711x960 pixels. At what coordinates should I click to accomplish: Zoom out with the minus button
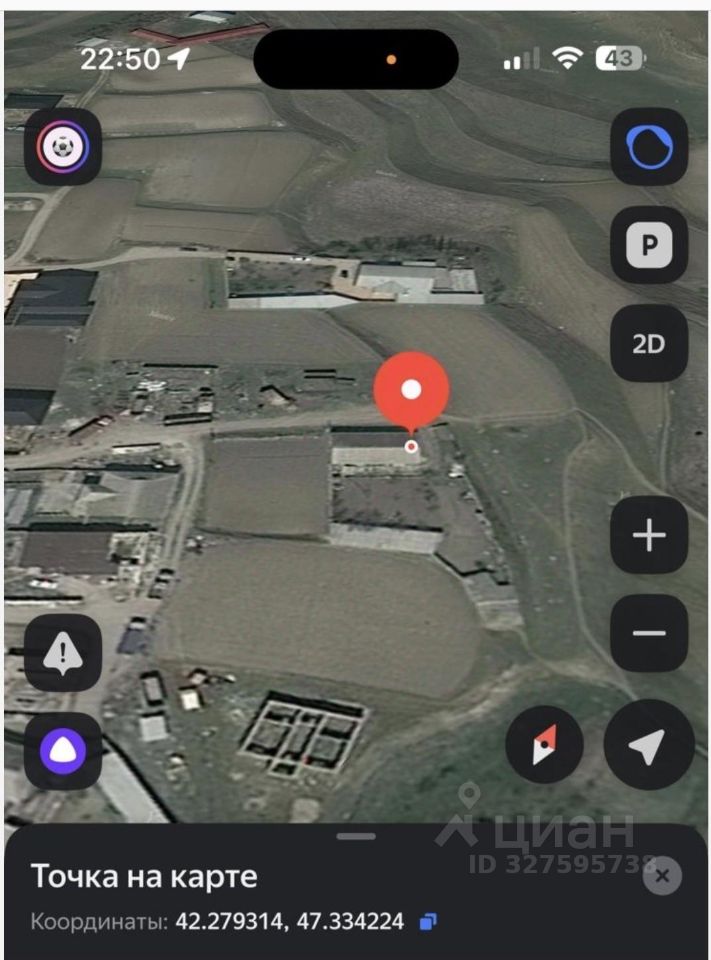pyautogui.click(x=649, y=633)
